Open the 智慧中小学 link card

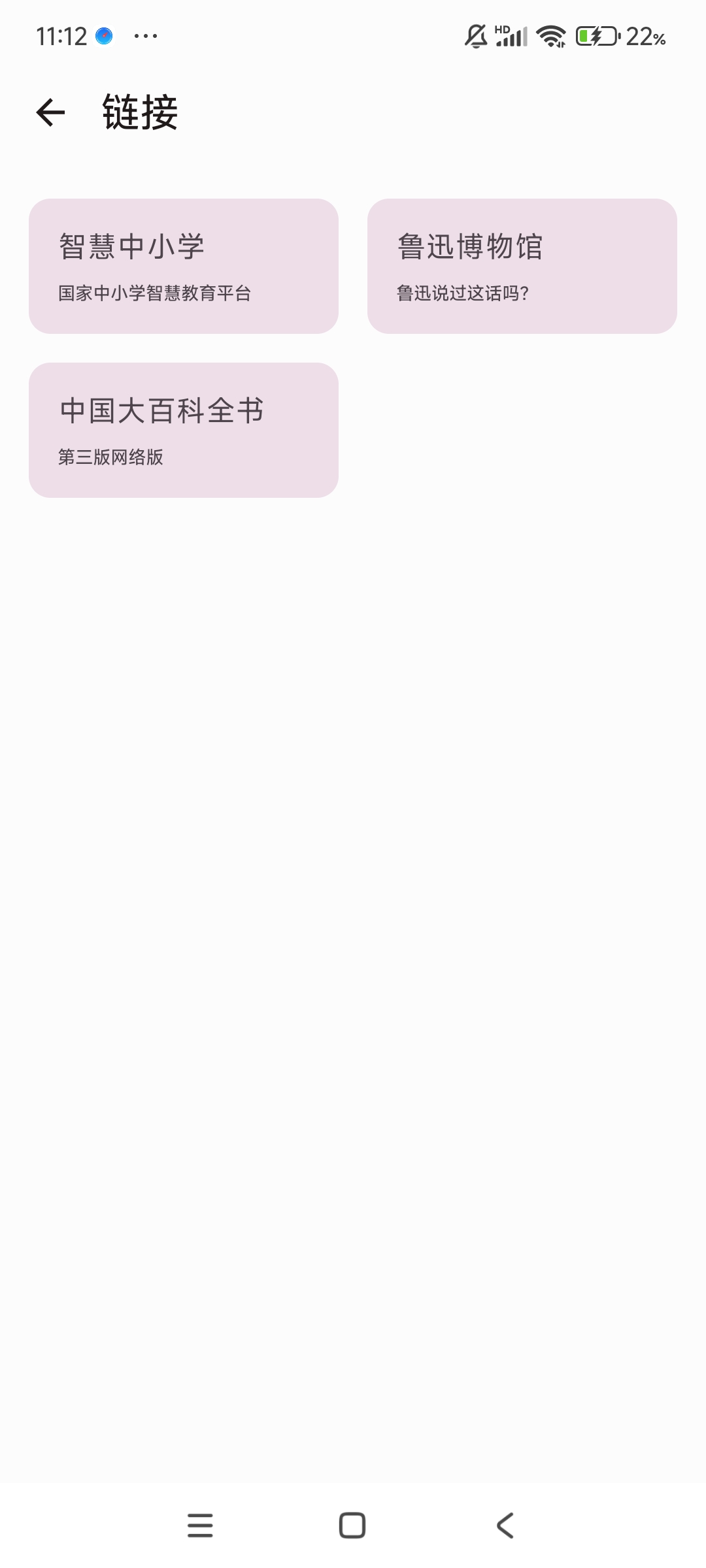point(184,267)
